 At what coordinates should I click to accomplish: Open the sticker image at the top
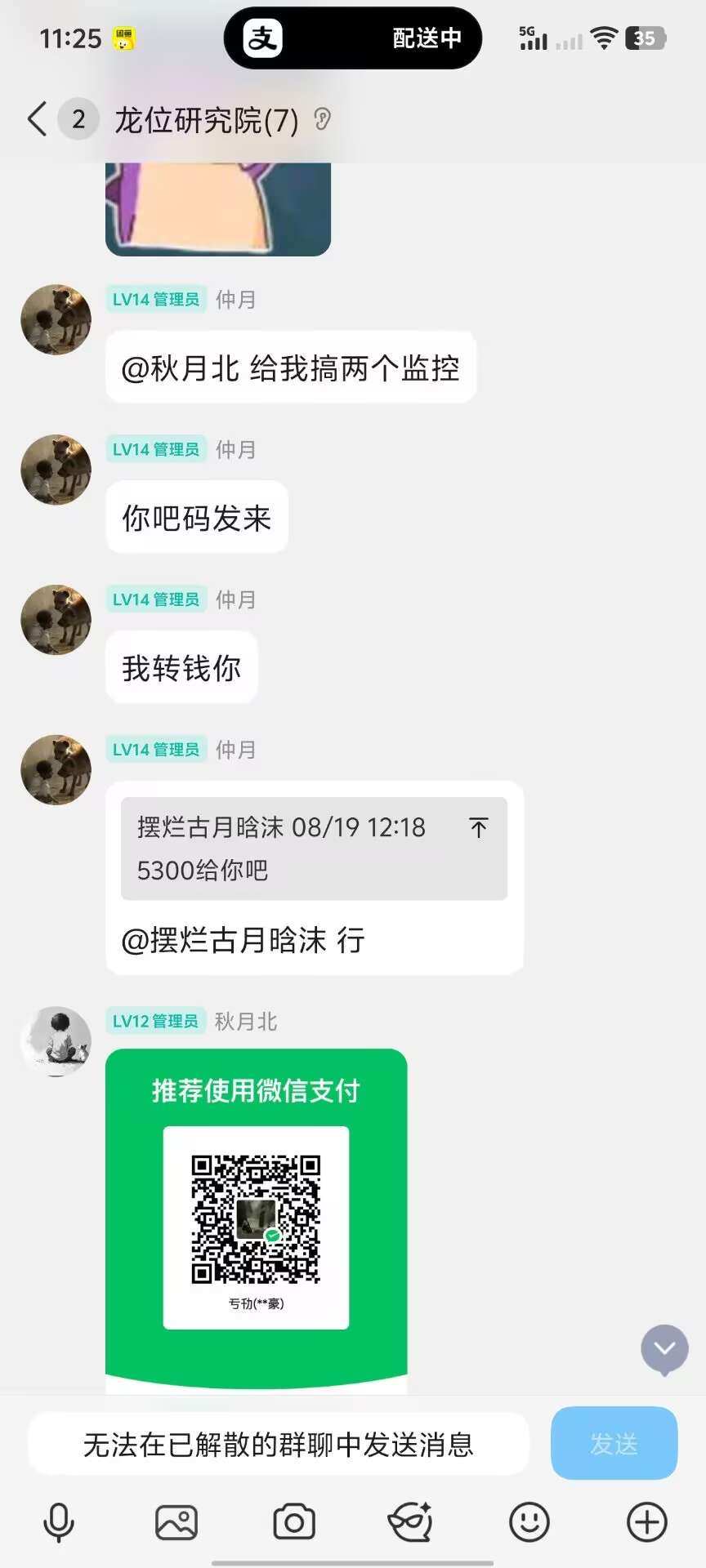pos(218,208)
